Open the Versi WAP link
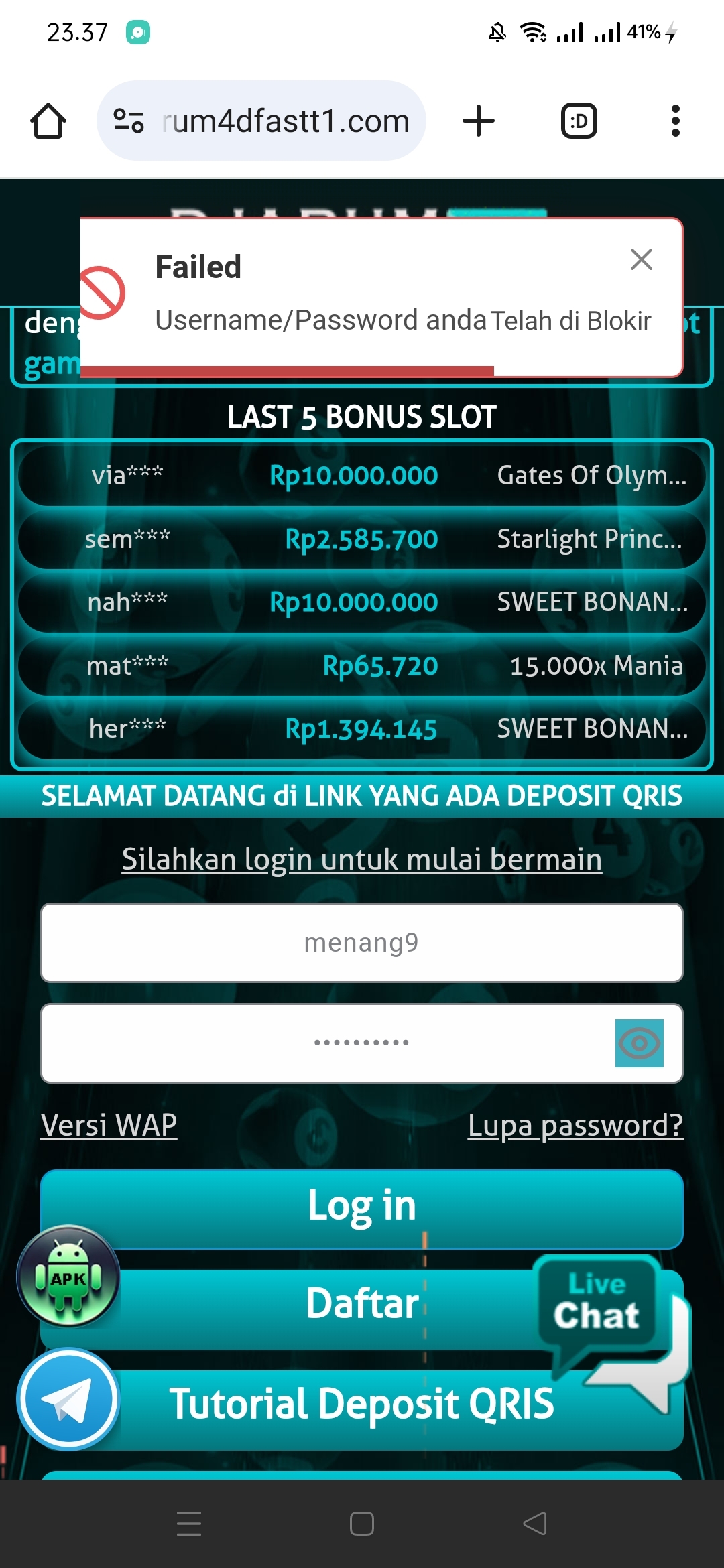Screen dimensions: 724x1568 pos(109,1125)
